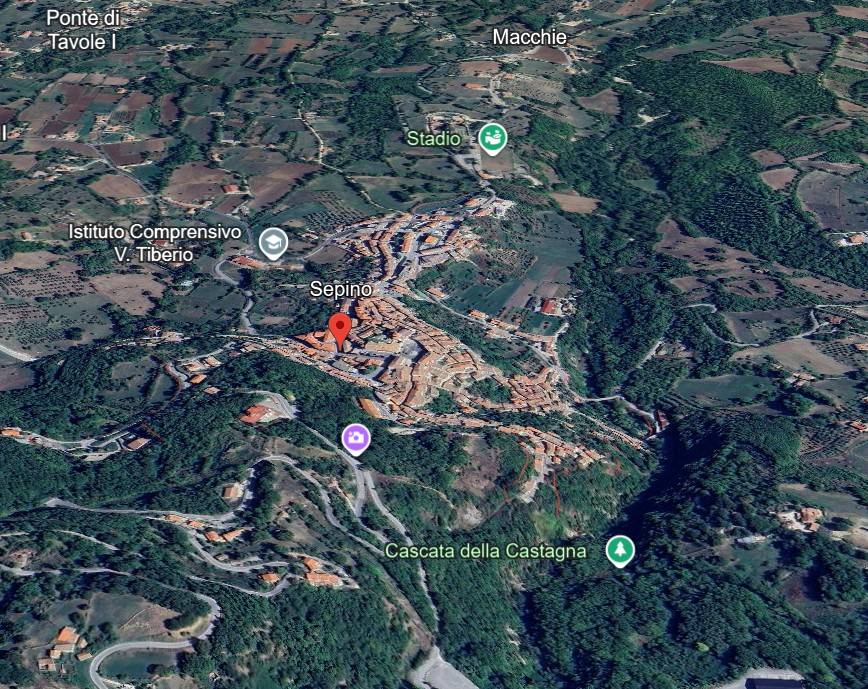Tap the red Sepino location pin

pyautogui.click(x=340, y=329)
